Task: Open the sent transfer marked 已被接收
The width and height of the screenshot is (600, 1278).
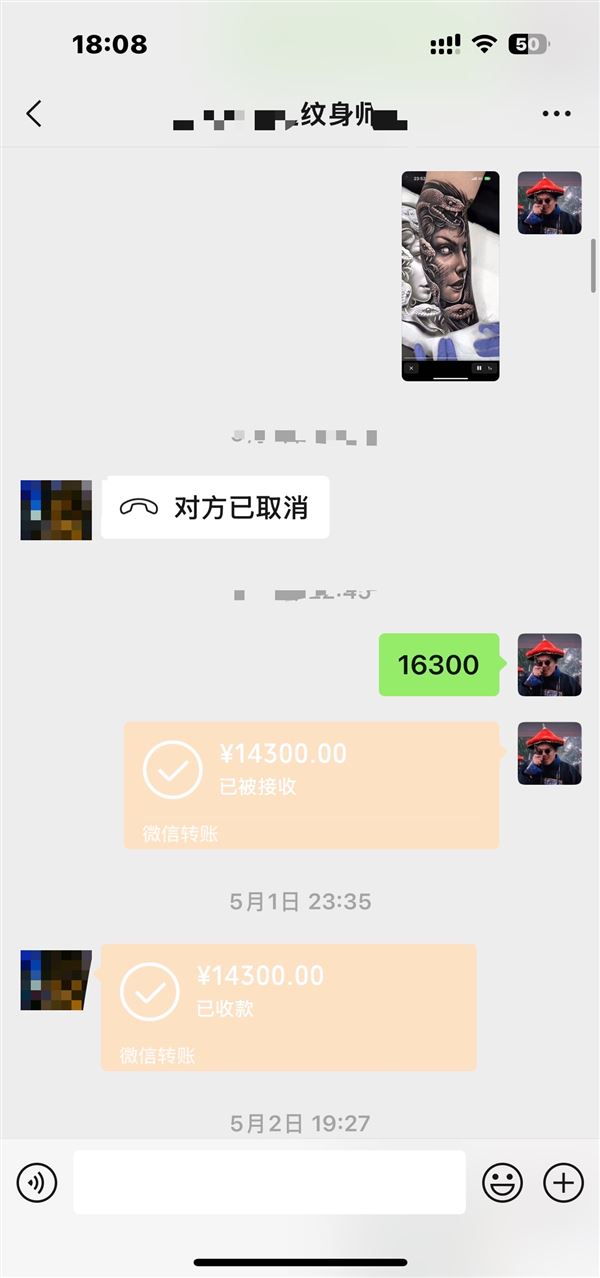Action: (311, 786)
